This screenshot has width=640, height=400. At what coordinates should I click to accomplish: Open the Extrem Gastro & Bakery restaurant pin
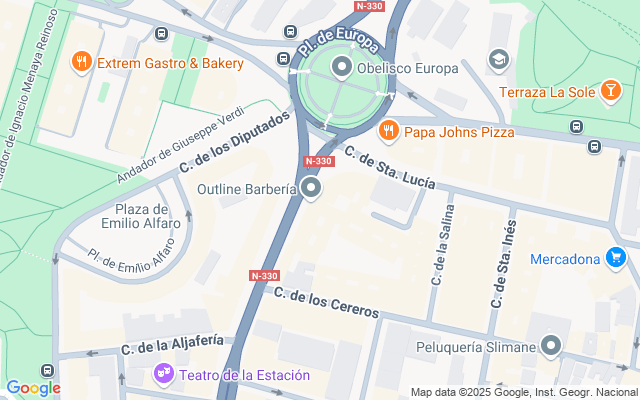click(x=82, y=62)
